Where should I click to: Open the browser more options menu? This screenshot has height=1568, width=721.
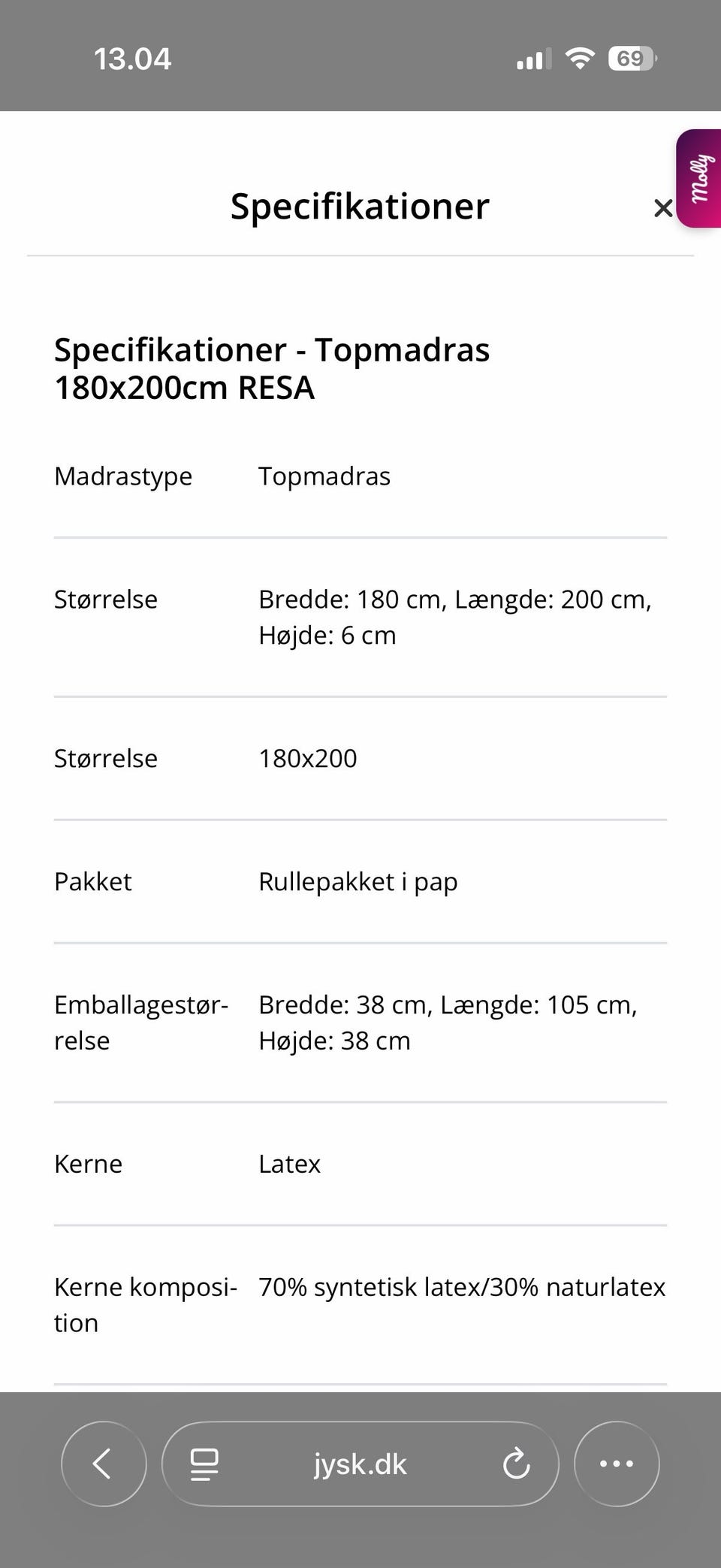617,1464
